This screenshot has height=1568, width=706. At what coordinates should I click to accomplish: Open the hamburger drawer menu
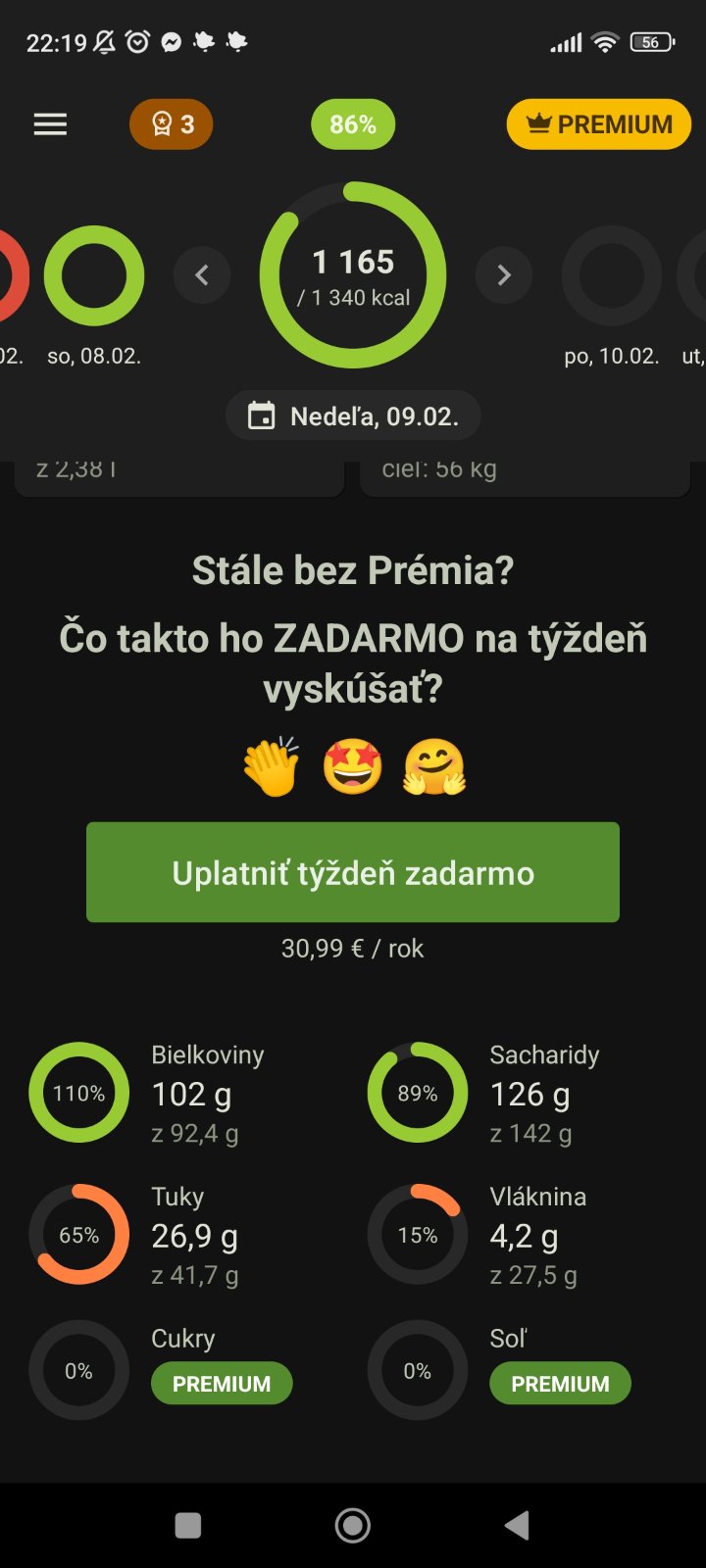50,124
